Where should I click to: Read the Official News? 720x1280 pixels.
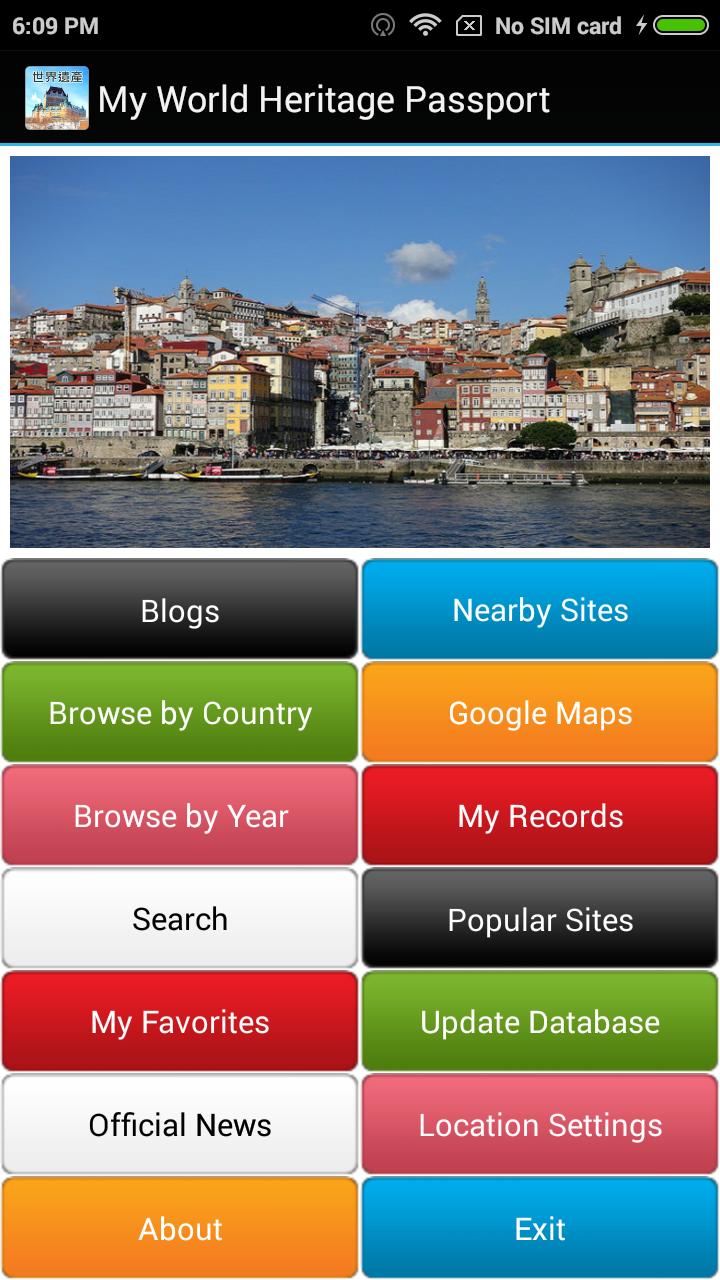click(180, 1125)
